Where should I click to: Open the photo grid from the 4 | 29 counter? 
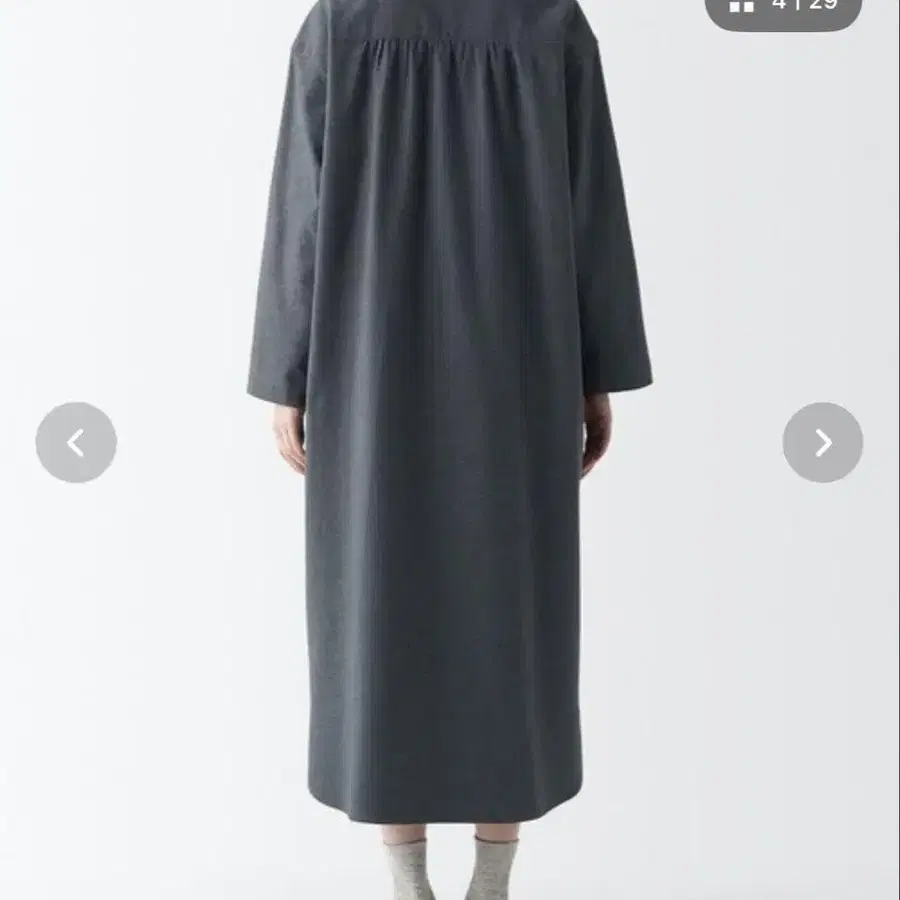click(783, 6)
